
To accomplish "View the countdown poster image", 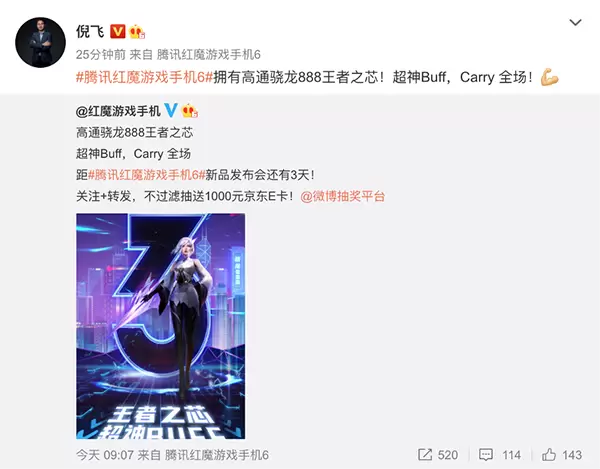I will (160, 326).
